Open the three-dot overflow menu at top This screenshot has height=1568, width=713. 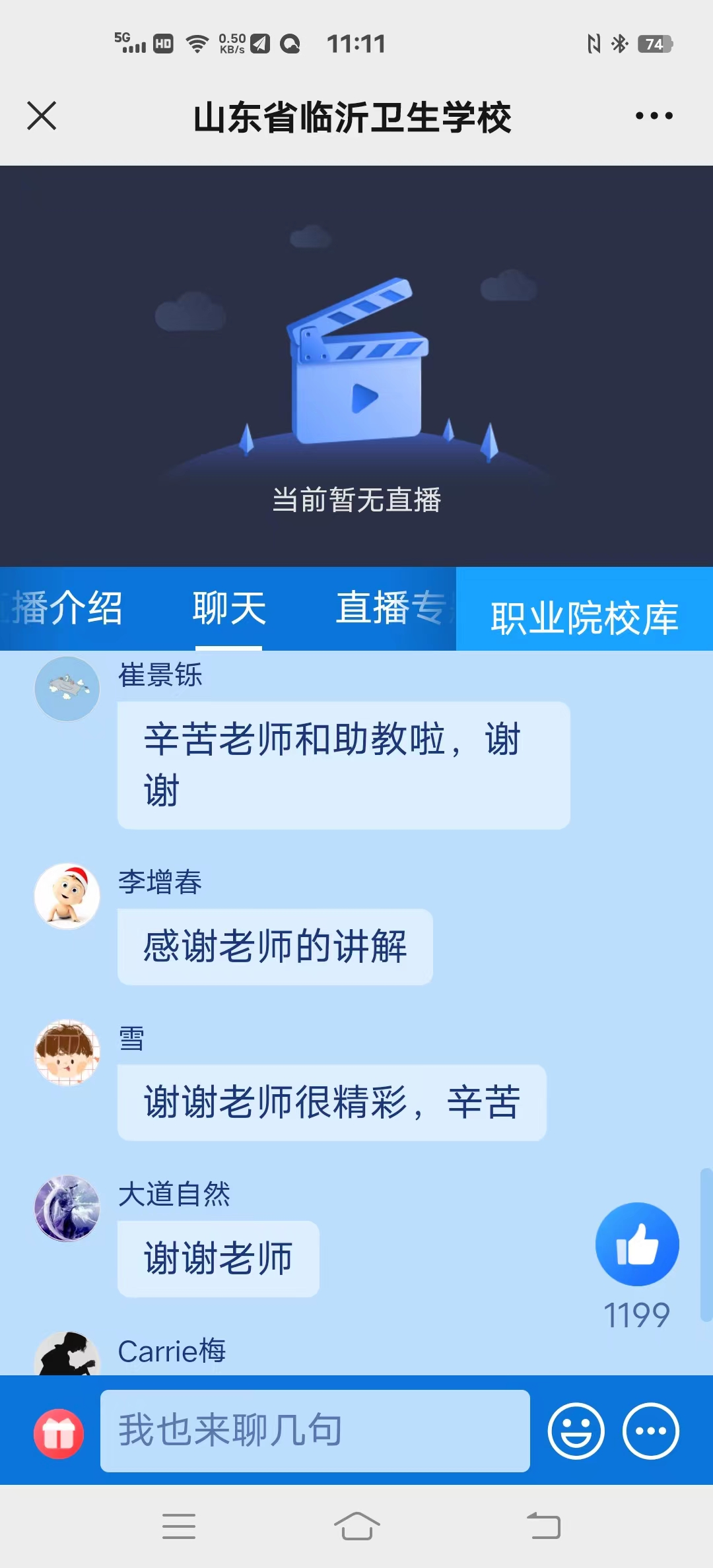[x=654, y=116]
